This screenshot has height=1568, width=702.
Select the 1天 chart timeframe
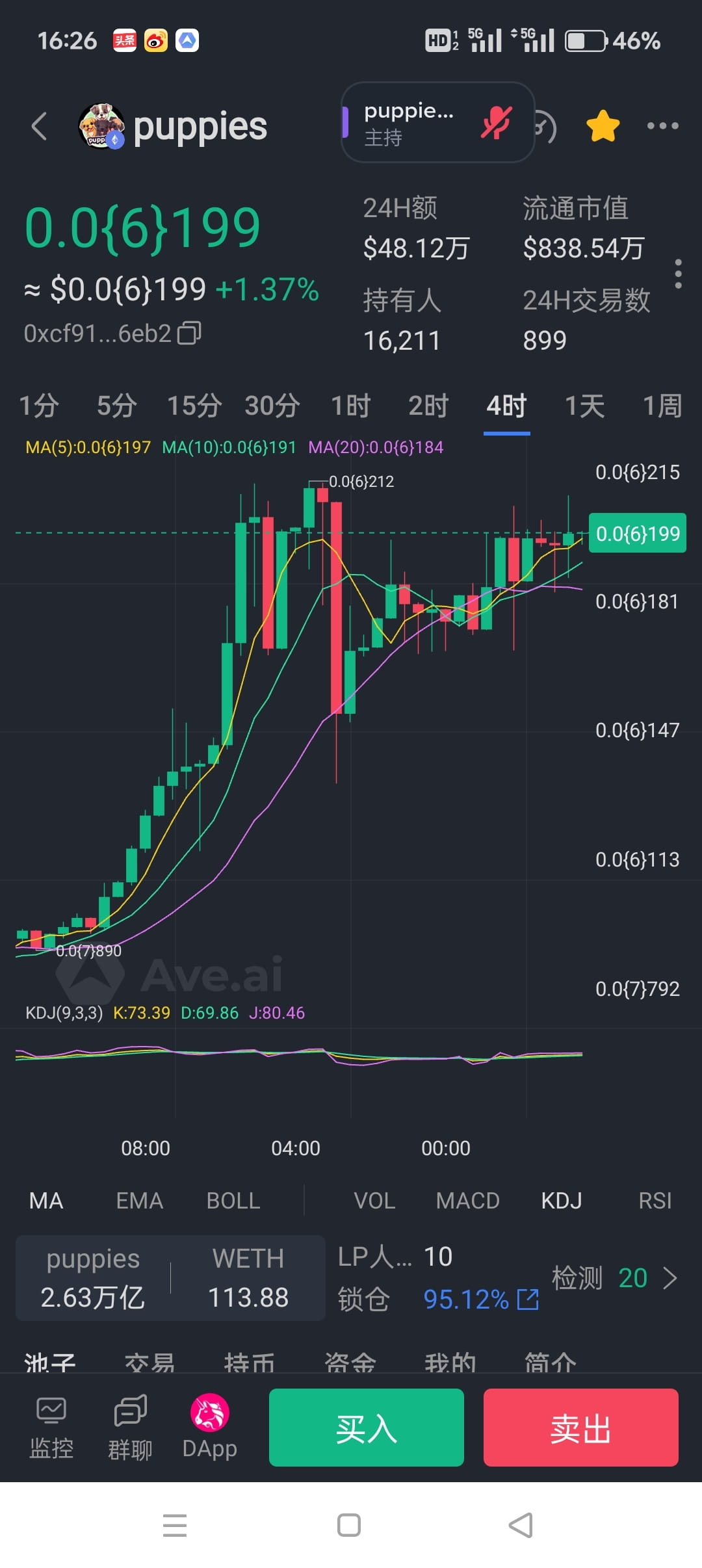pyautogui.click(x=584, y=406)
